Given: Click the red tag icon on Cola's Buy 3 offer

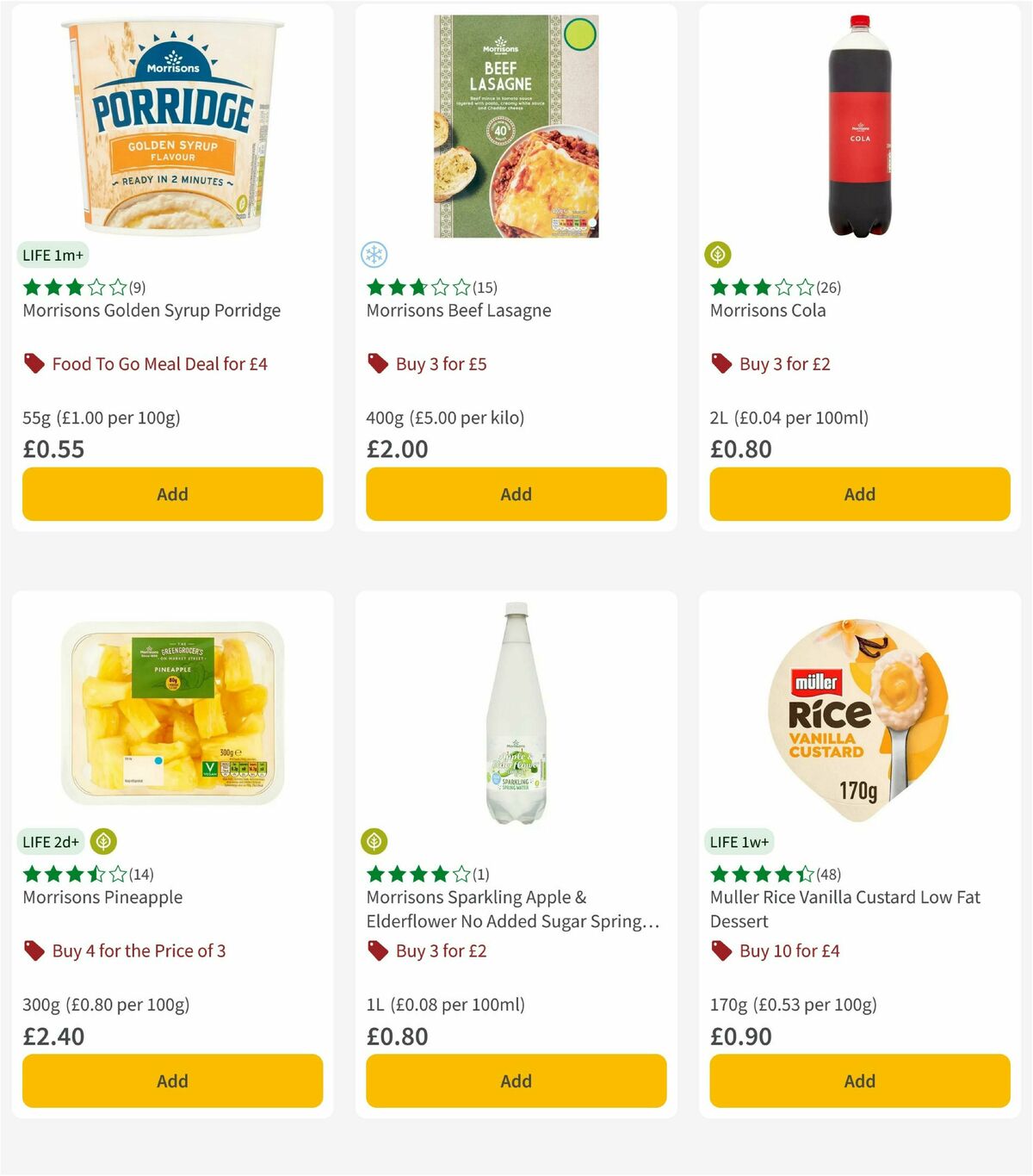Looking at the screenshot, I should point(721,363).
